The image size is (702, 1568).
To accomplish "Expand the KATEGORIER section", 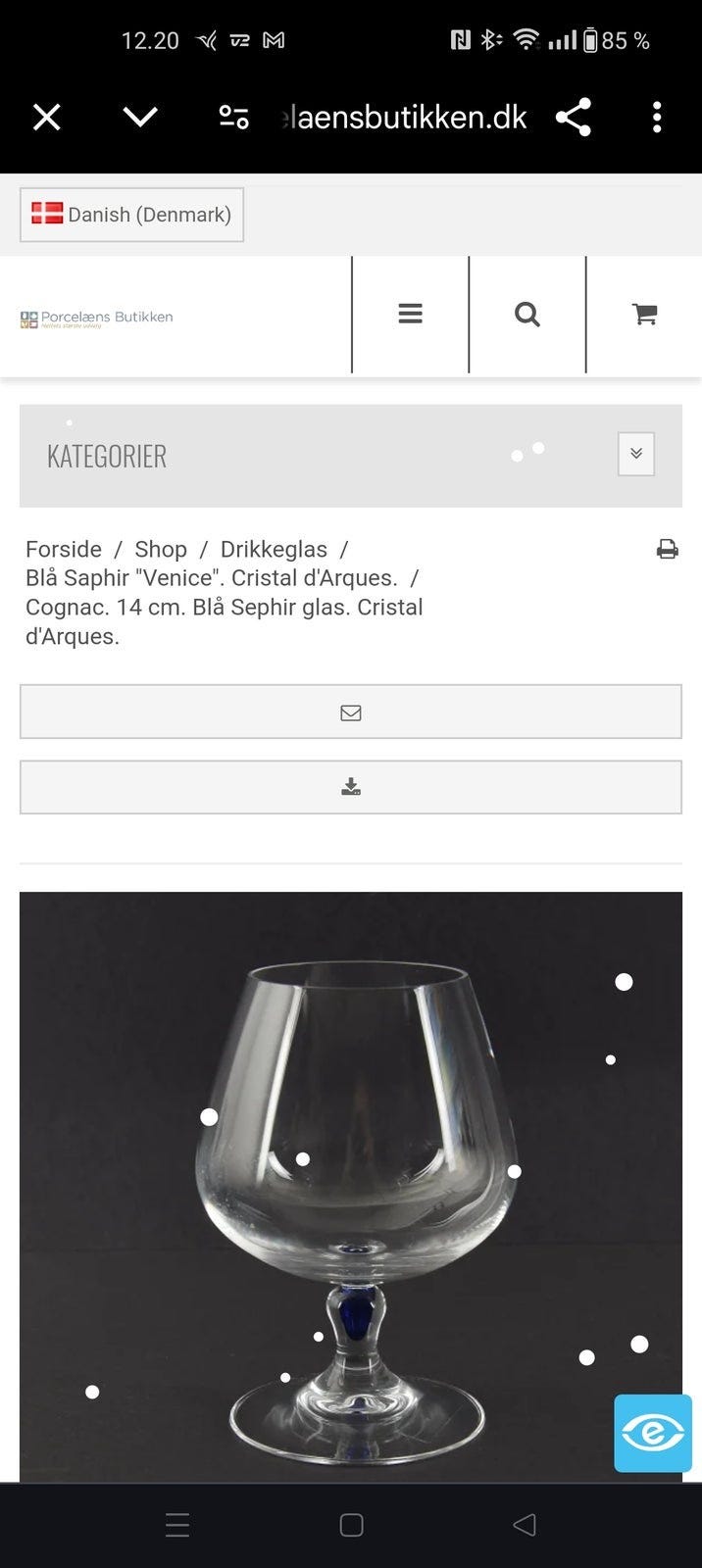I will (636, 454).
